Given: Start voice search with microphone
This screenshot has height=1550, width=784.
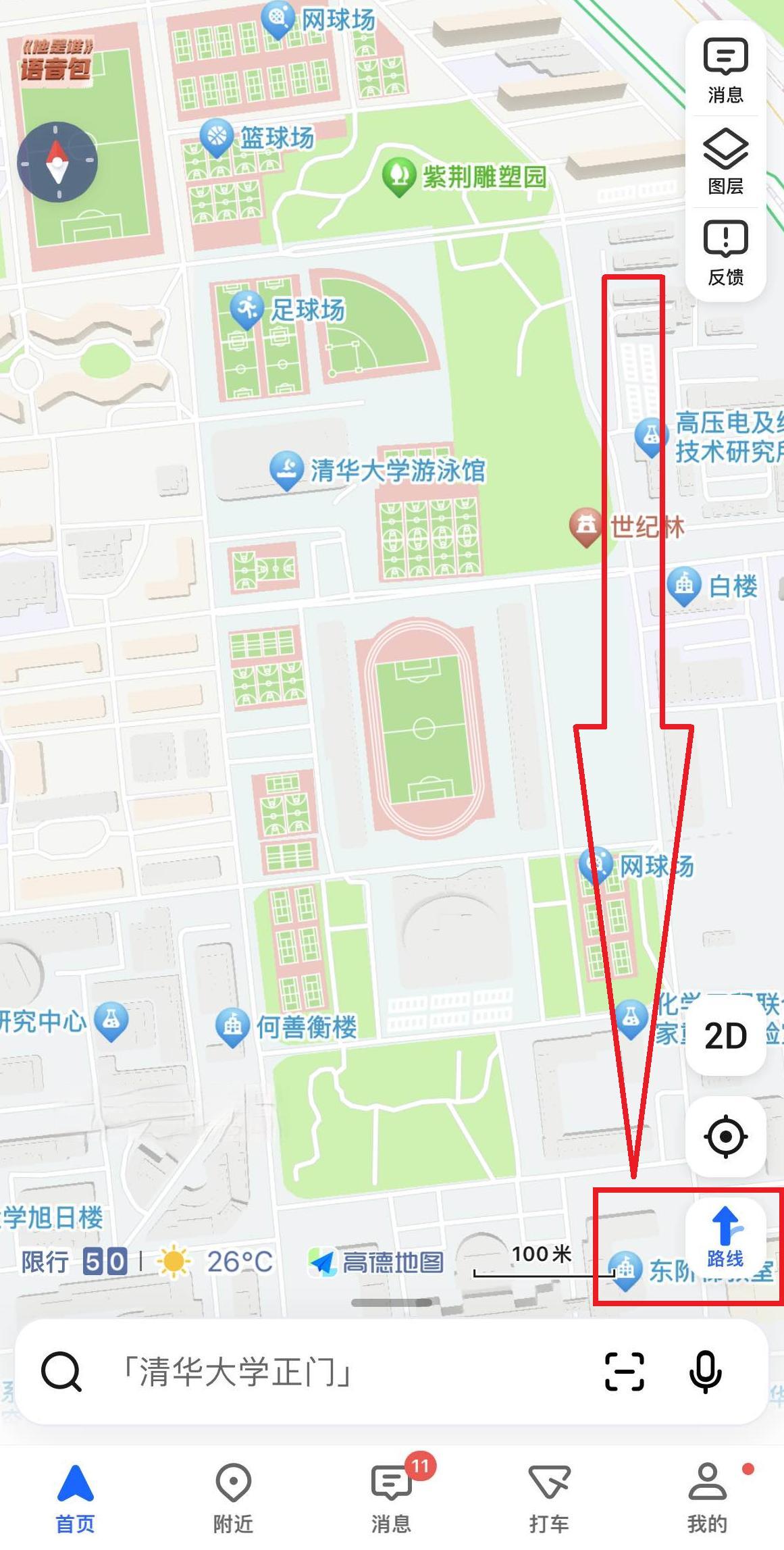Looking at the screenshot, I should click(x=706, y=1372).
